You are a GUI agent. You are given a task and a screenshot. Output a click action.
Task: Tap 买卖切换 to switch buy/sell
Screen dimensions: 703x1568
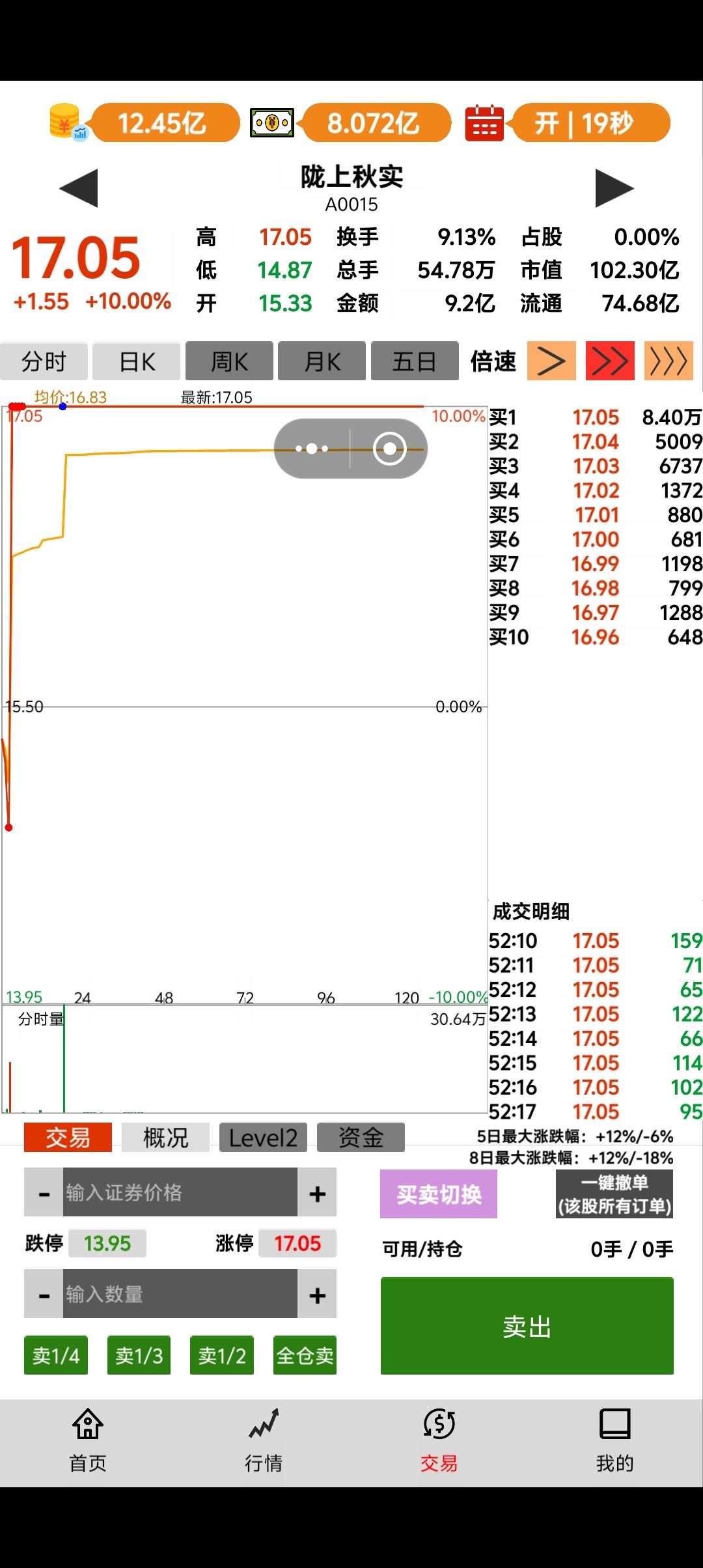[439, 1194]
